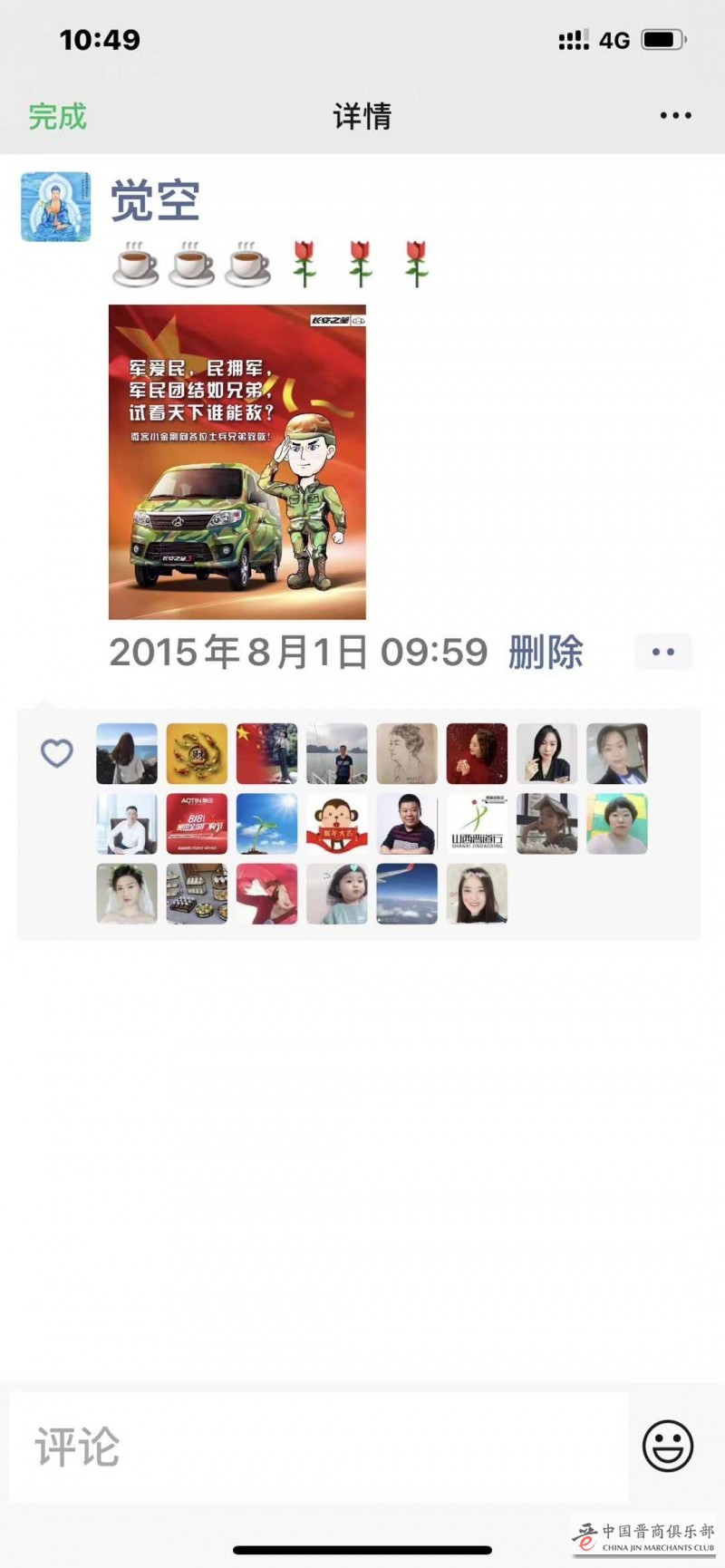Open the liker with pencil sketch portrait avatar
The width and height of the screenshot is (725, 1568).
tap(407, 753)
